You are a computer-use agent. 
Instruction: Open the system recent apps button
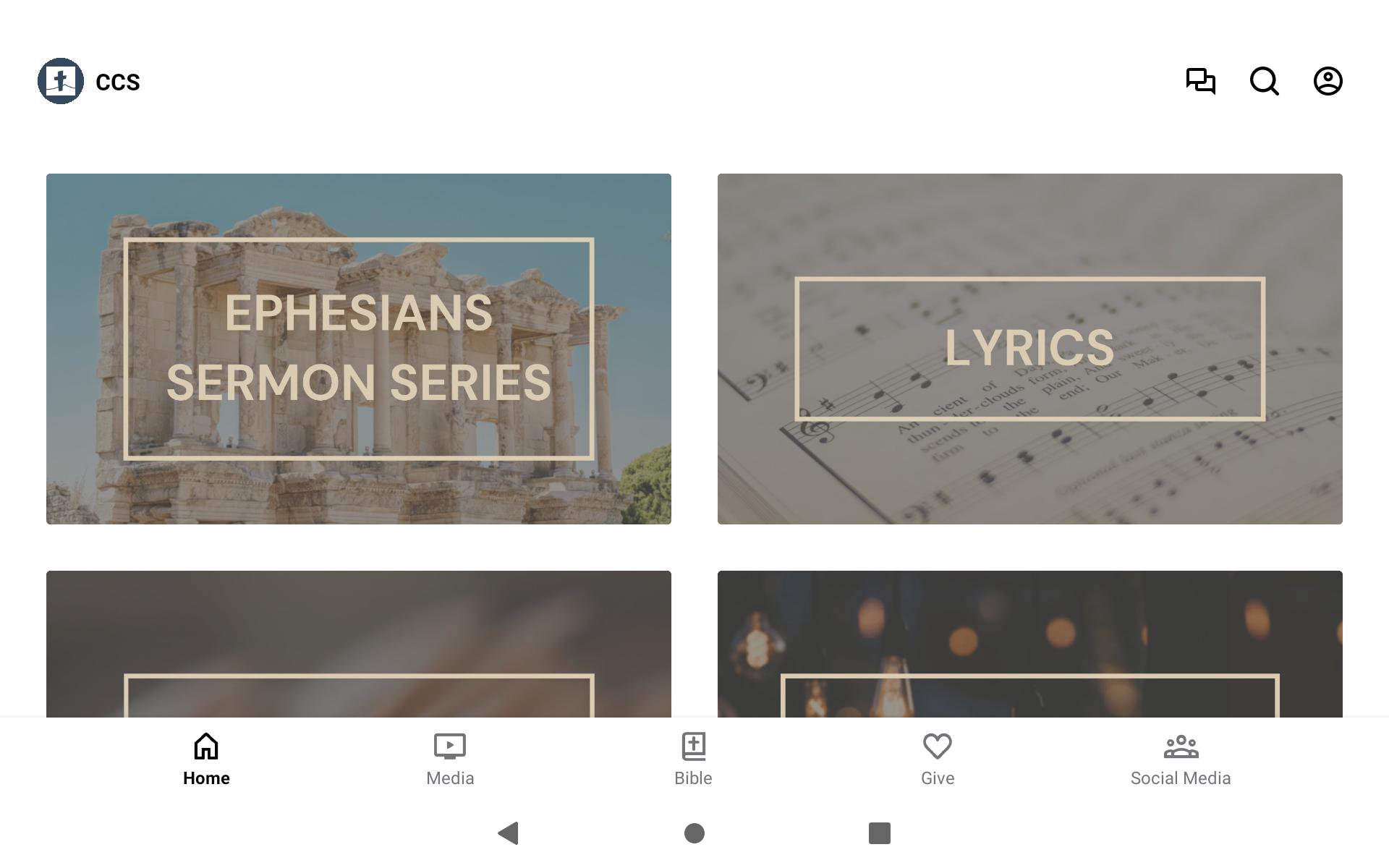pos(879,833)
